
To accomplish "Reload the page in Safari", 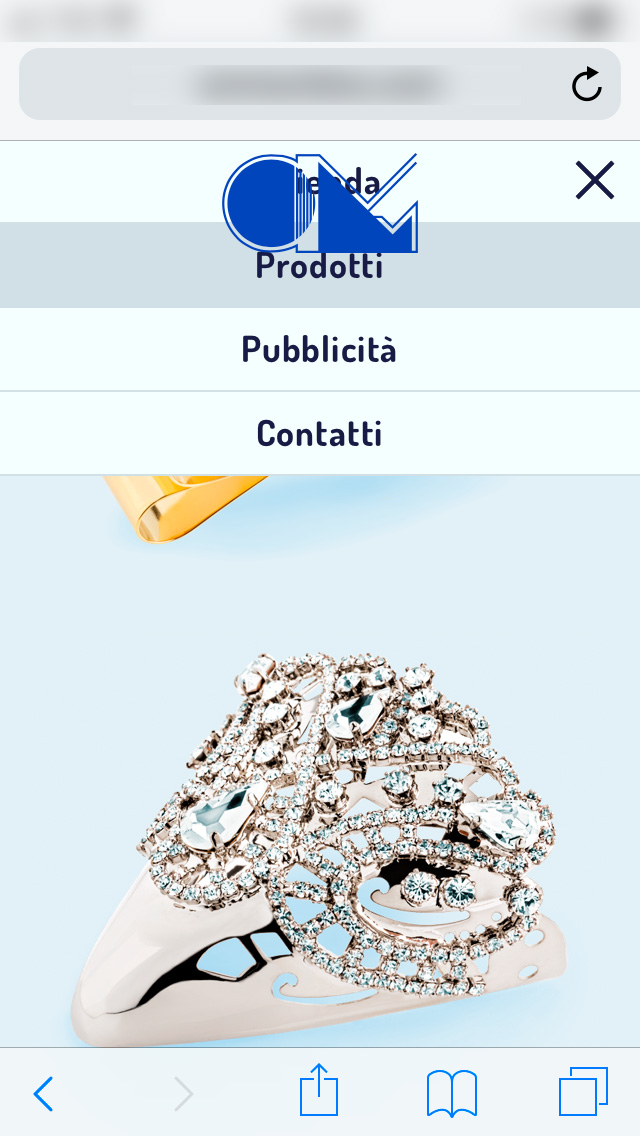I will (587, 85).
